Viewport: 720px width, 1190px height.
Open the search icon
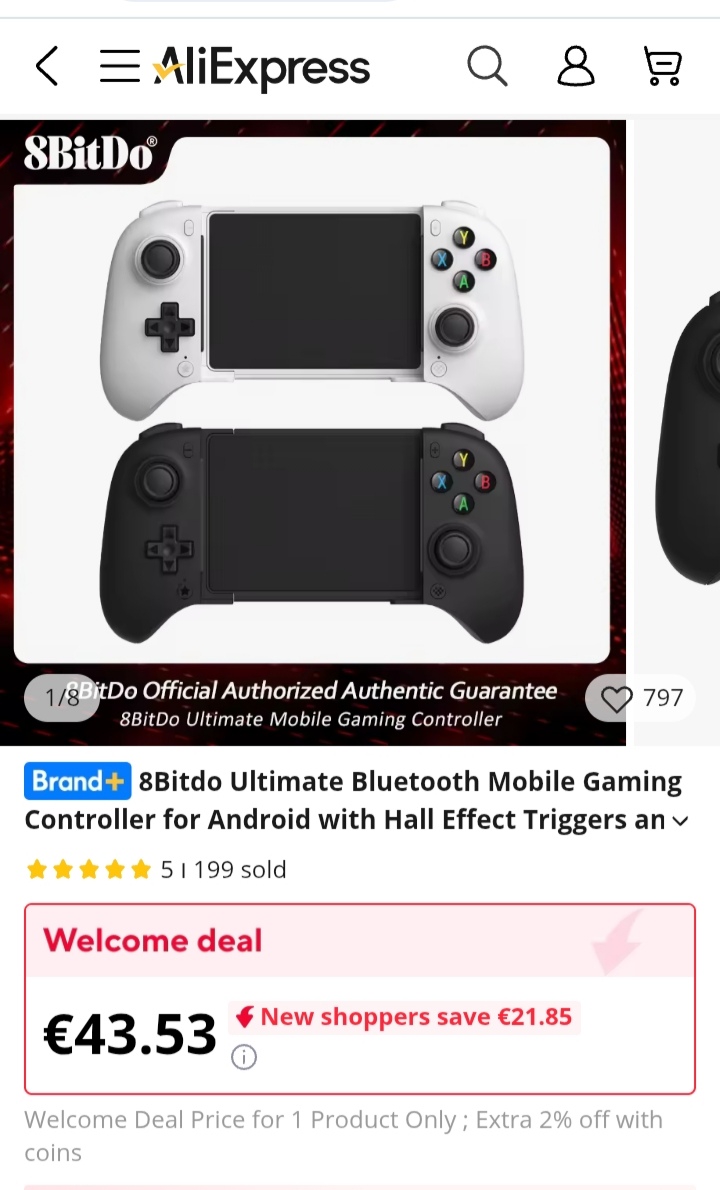pos(487,67)
